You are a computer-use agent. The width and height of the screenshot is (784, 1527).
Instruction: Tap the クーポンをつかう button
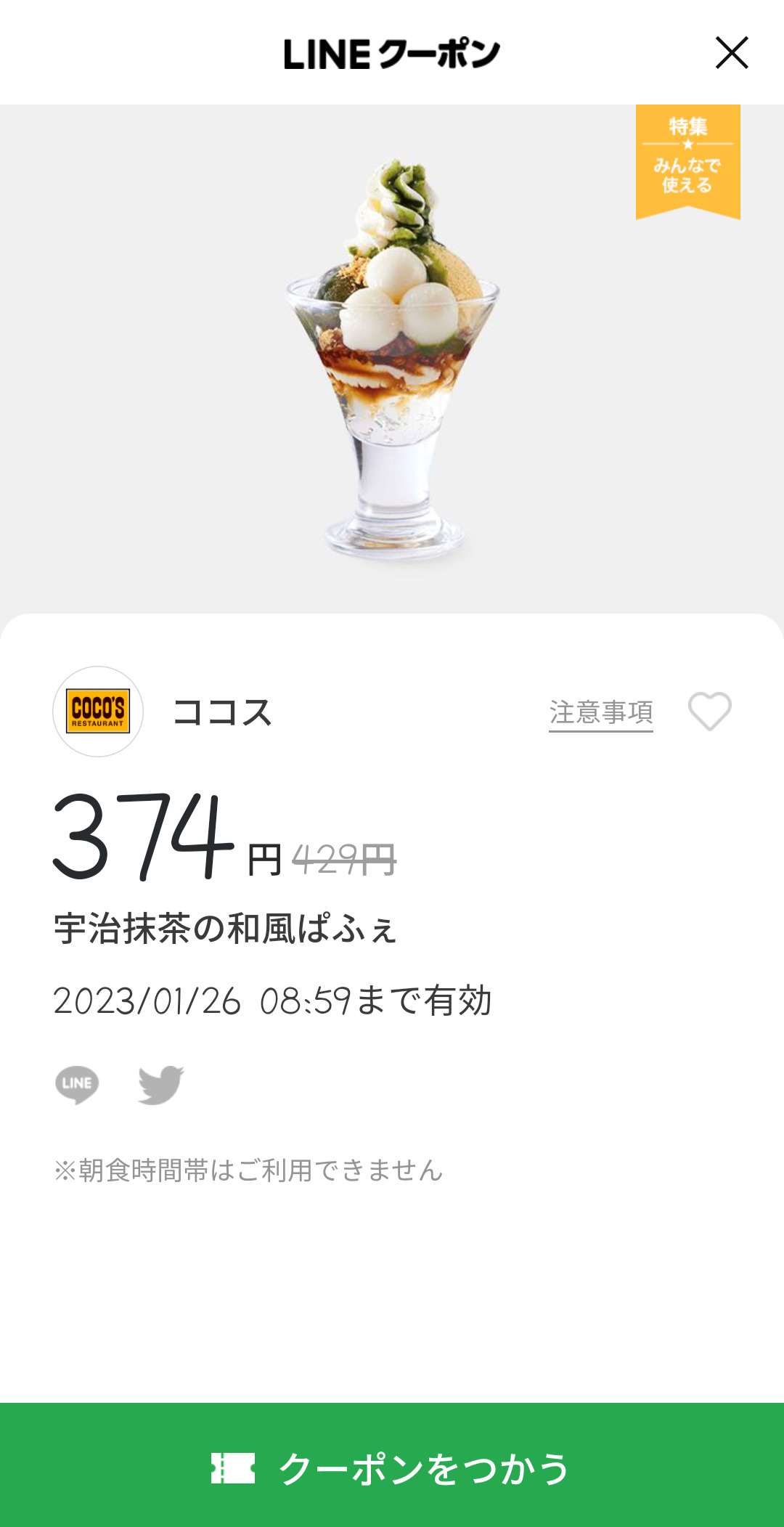392,1467
